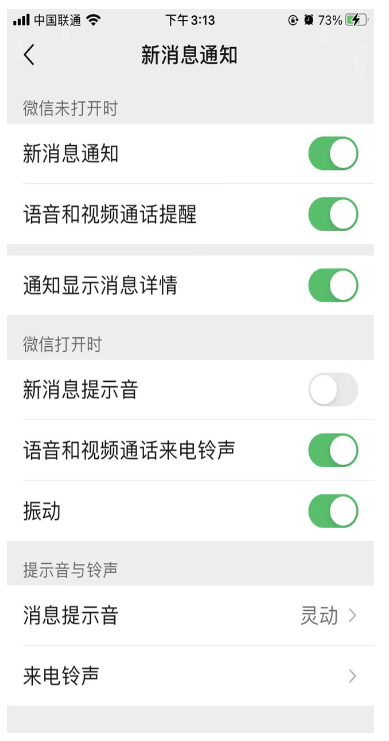Enable the 新消息提示音 switch
The width and height of the screenshot is (389, 741).
pyautogui.click(x=333, y=389)
